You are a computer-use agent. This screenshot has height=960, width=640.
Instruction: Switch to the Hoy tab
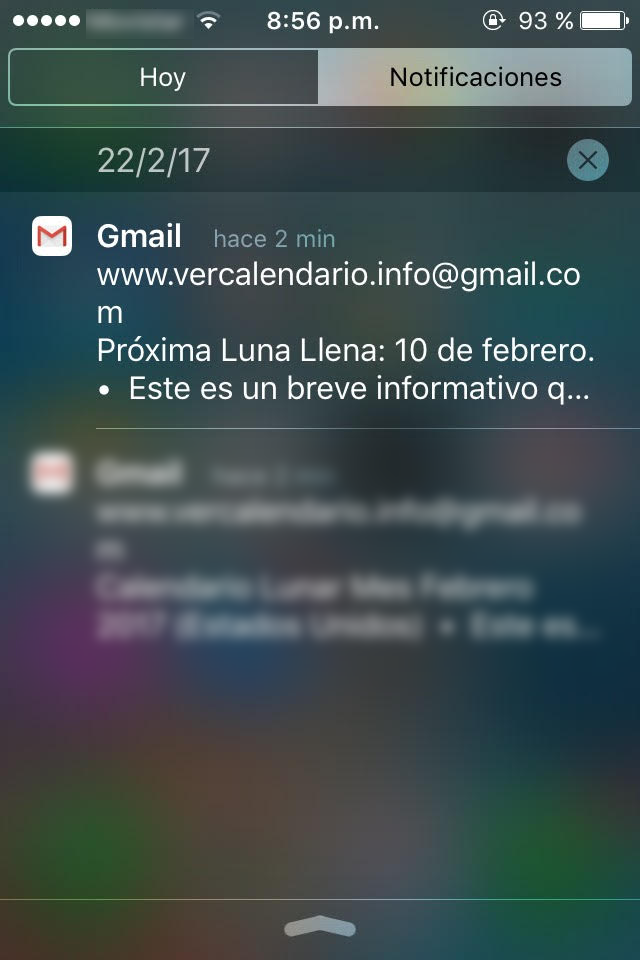[x=163, y=77]
